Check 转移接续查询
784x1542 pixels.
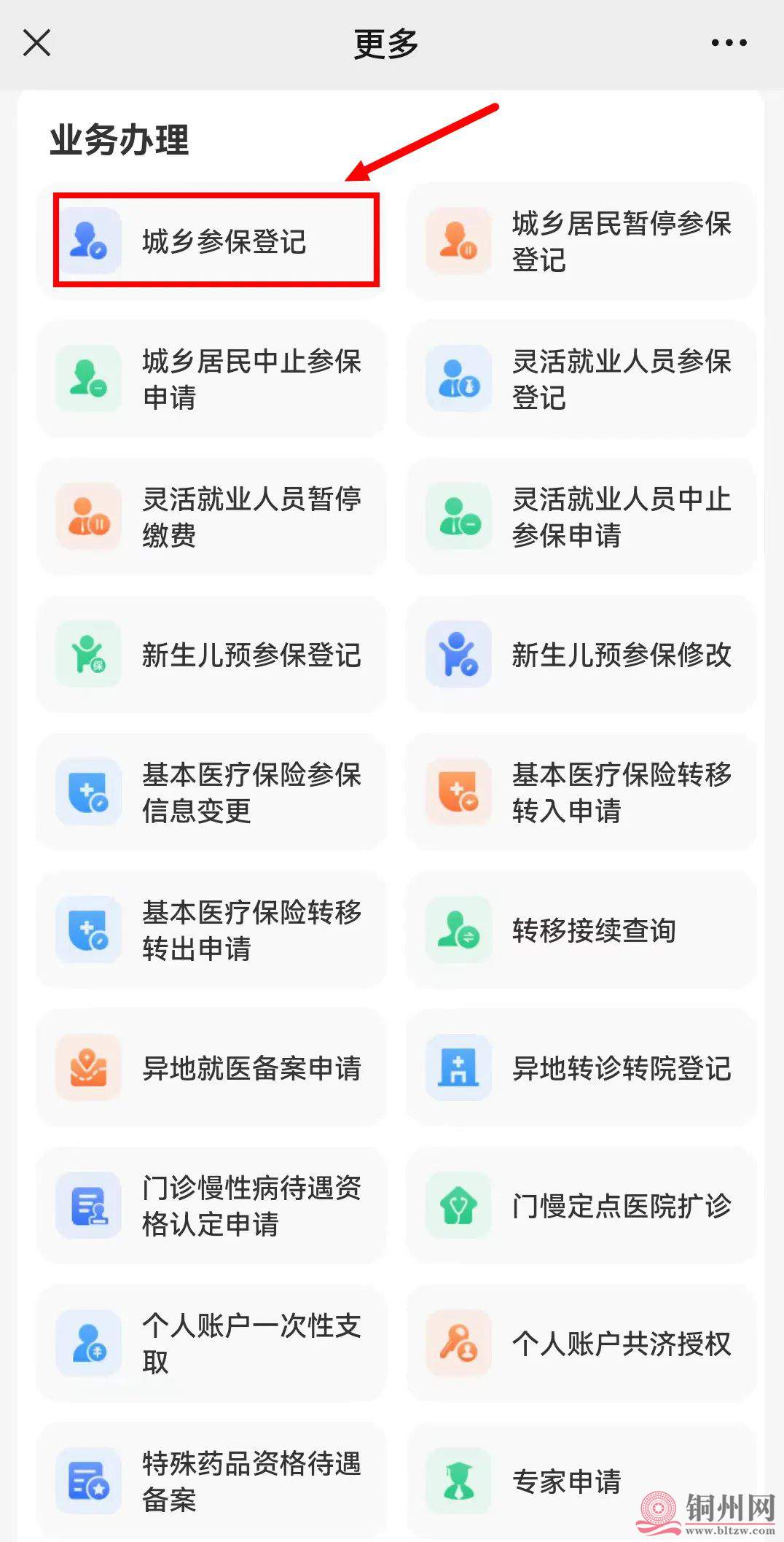(581, 930)
